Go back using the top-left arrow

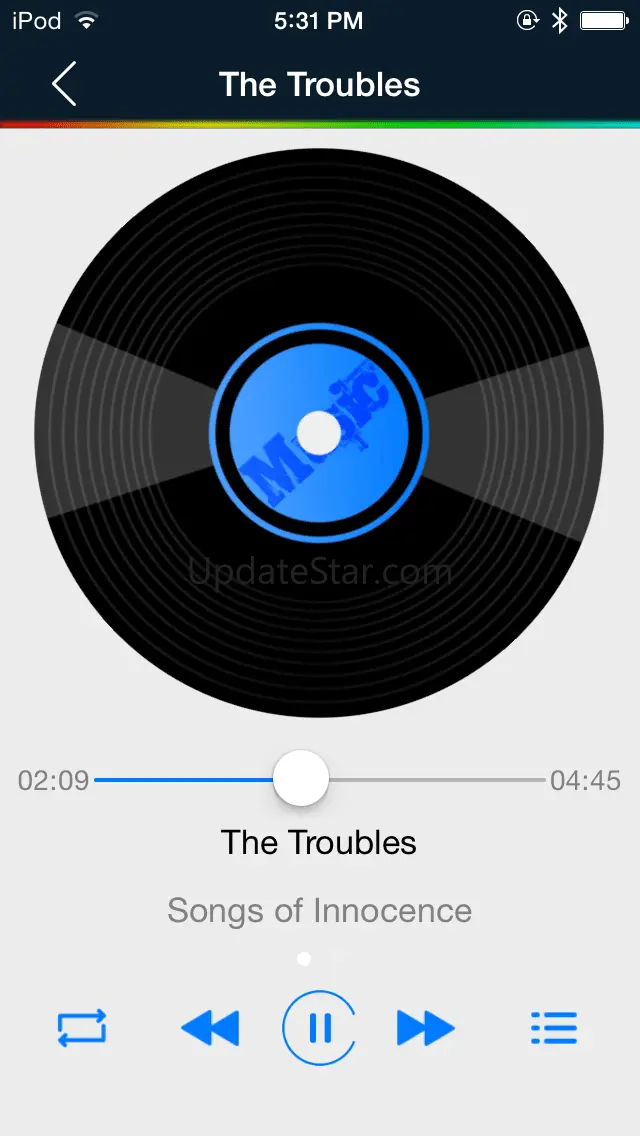click(x=64, y=84)
